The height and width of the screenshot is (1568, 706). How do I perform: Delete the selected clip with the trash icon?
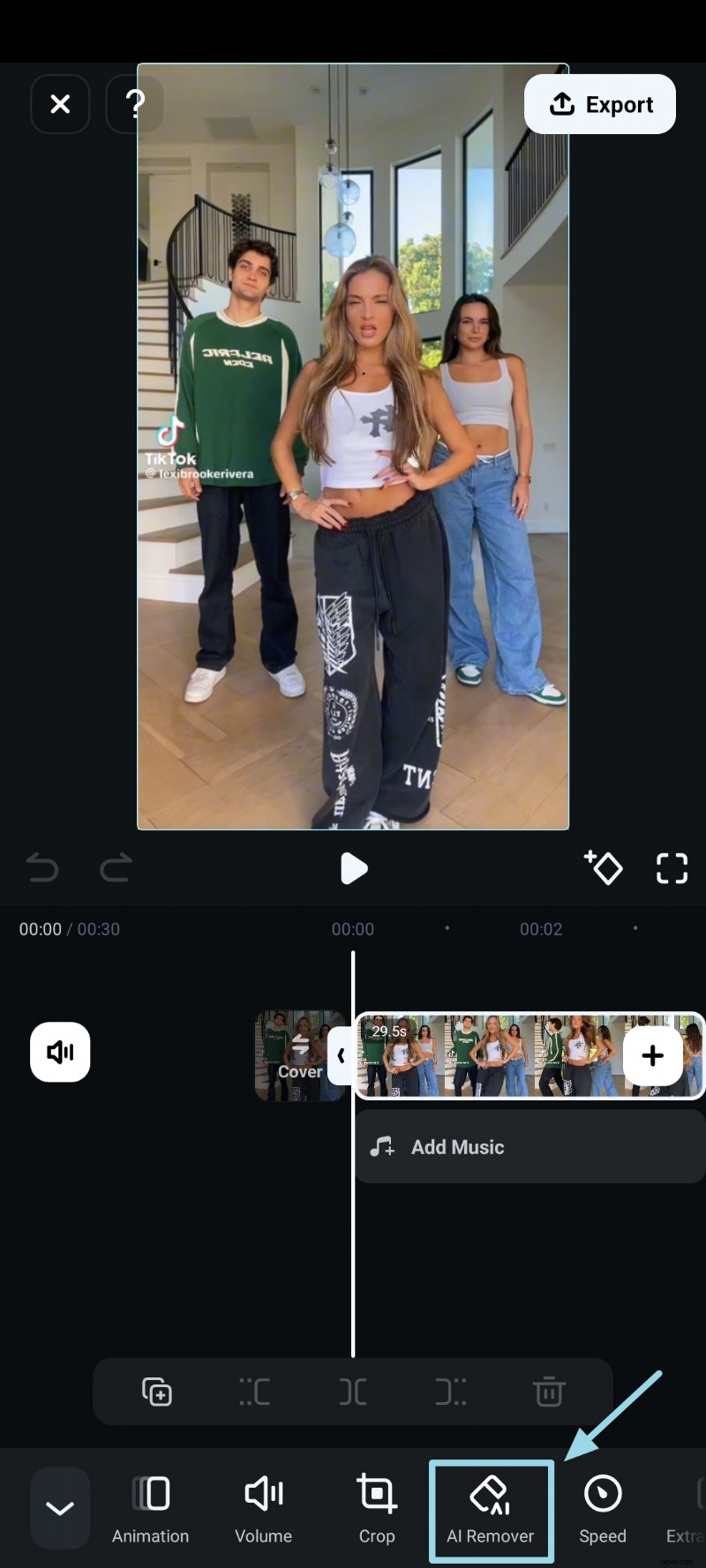[548, 1392]
